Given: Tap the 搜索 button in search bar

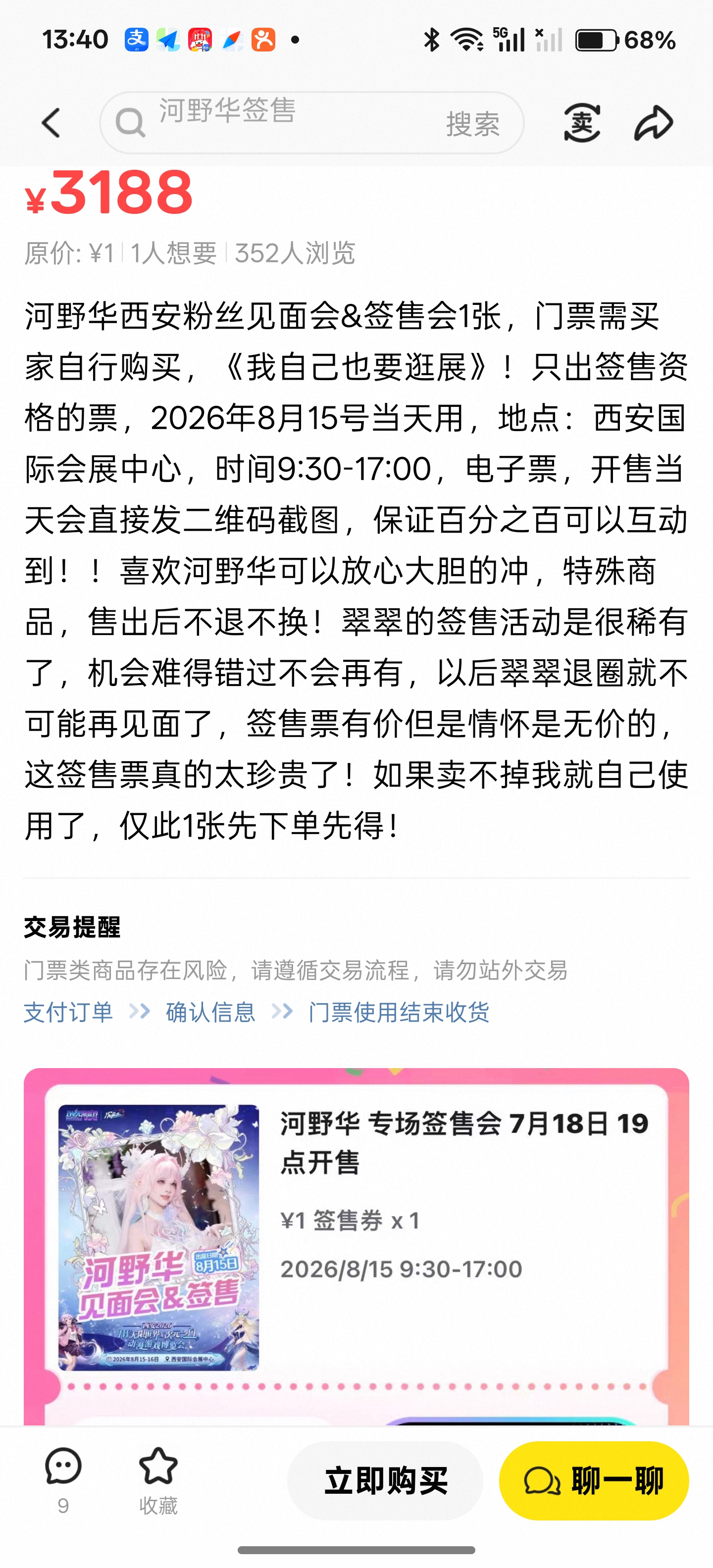Looking at the screenshot, I should click(x=473, y=124).
